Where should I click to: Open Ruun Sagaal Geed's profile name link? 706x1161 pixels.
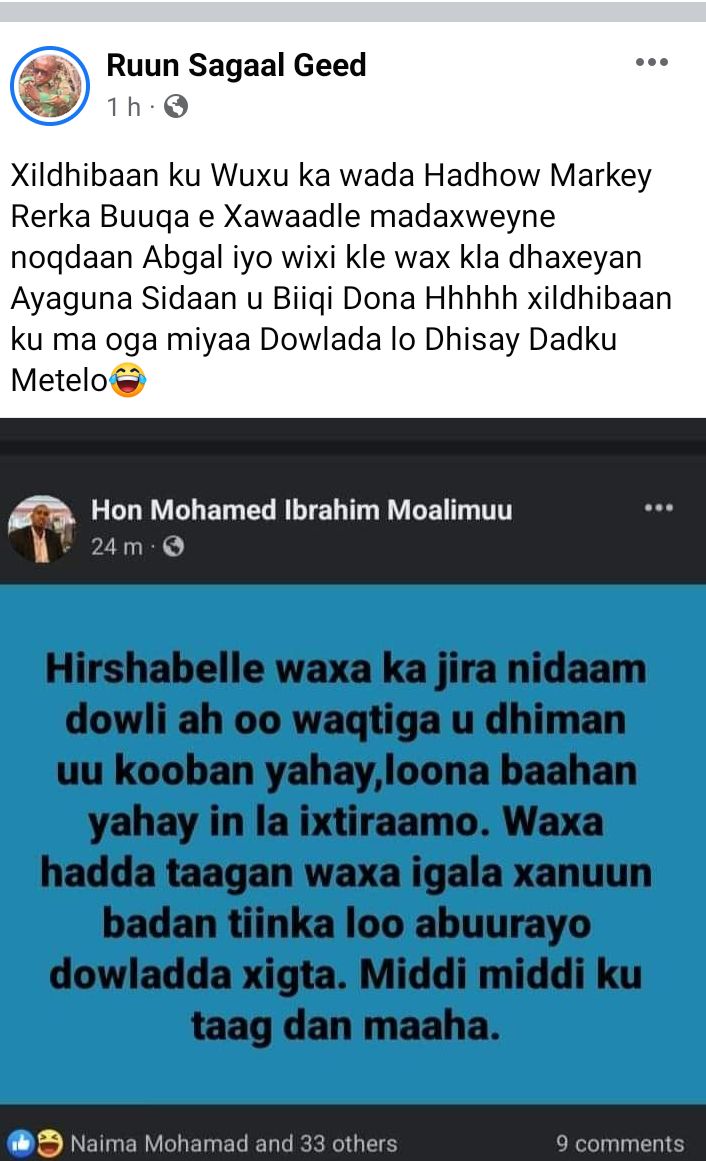click(x=236, y=65)
